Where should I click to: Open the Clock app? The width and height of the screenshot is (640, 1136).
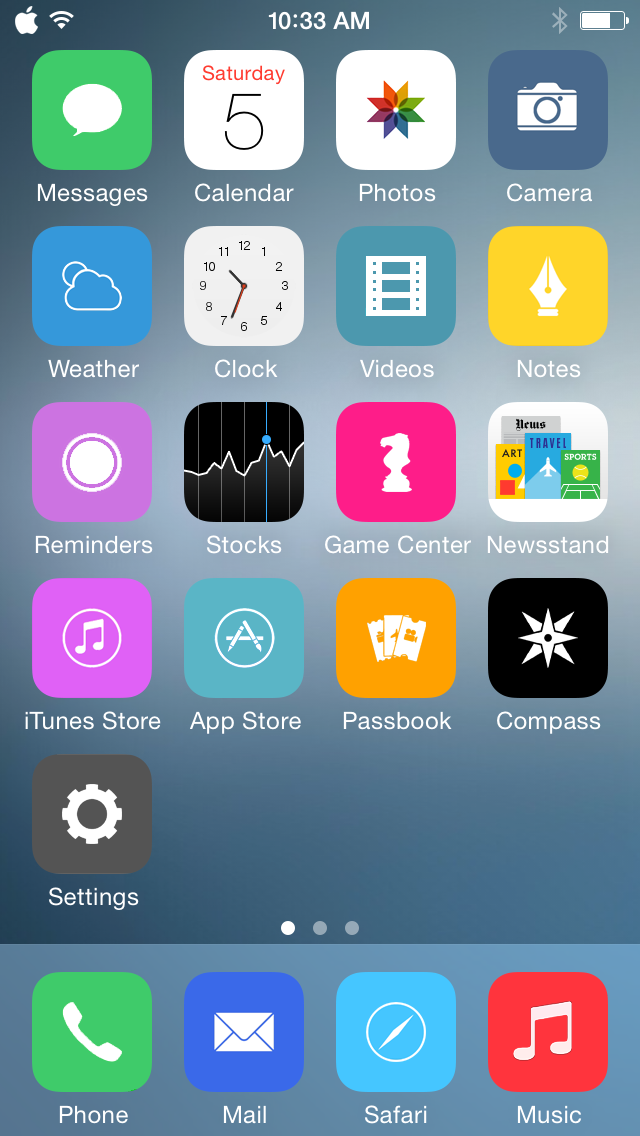(x=244, y=286)
